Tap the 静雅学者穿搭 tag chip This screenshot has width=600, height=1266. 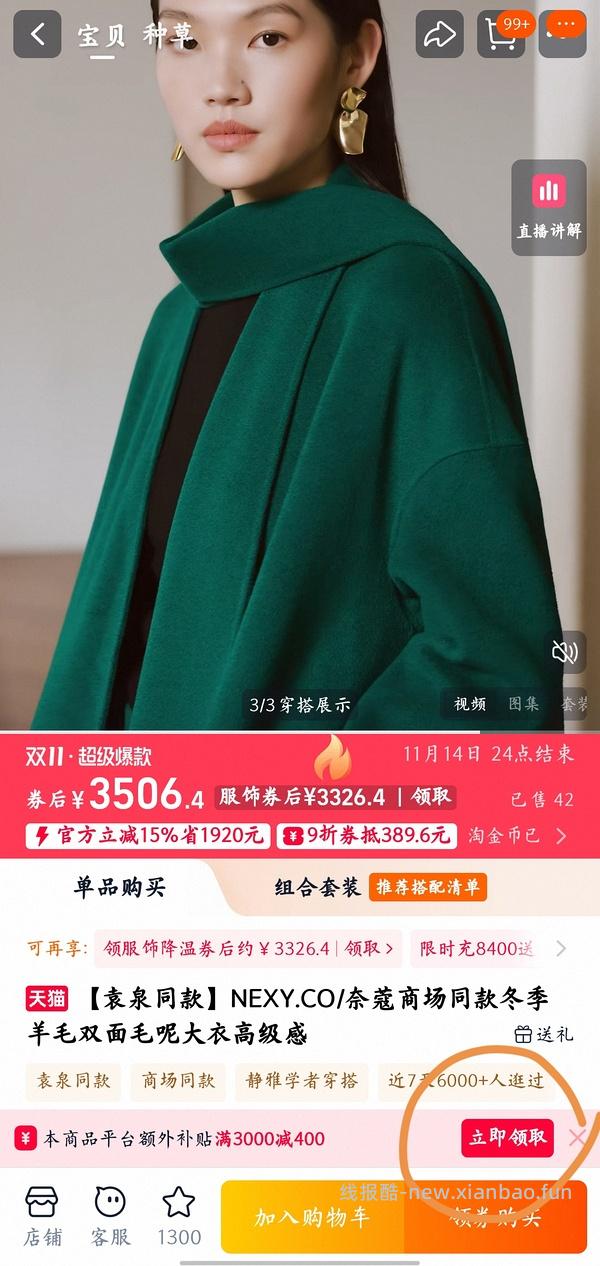point(302,1081)
